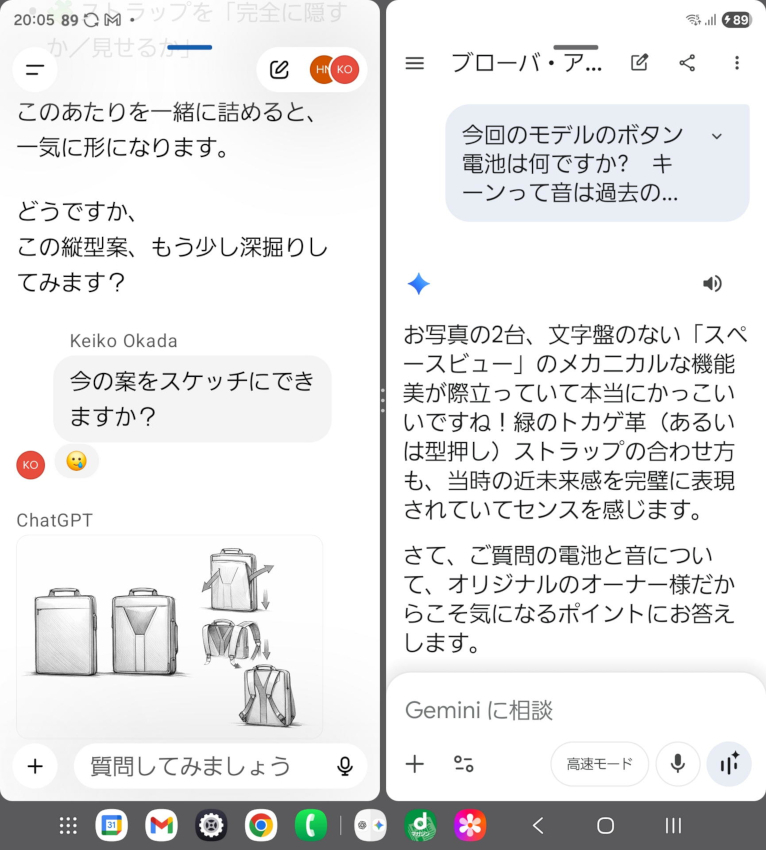This screenshot has height=850, width=766.
Task: Add an attachment in ChatGPT
Action: click(x=35, y=767)
